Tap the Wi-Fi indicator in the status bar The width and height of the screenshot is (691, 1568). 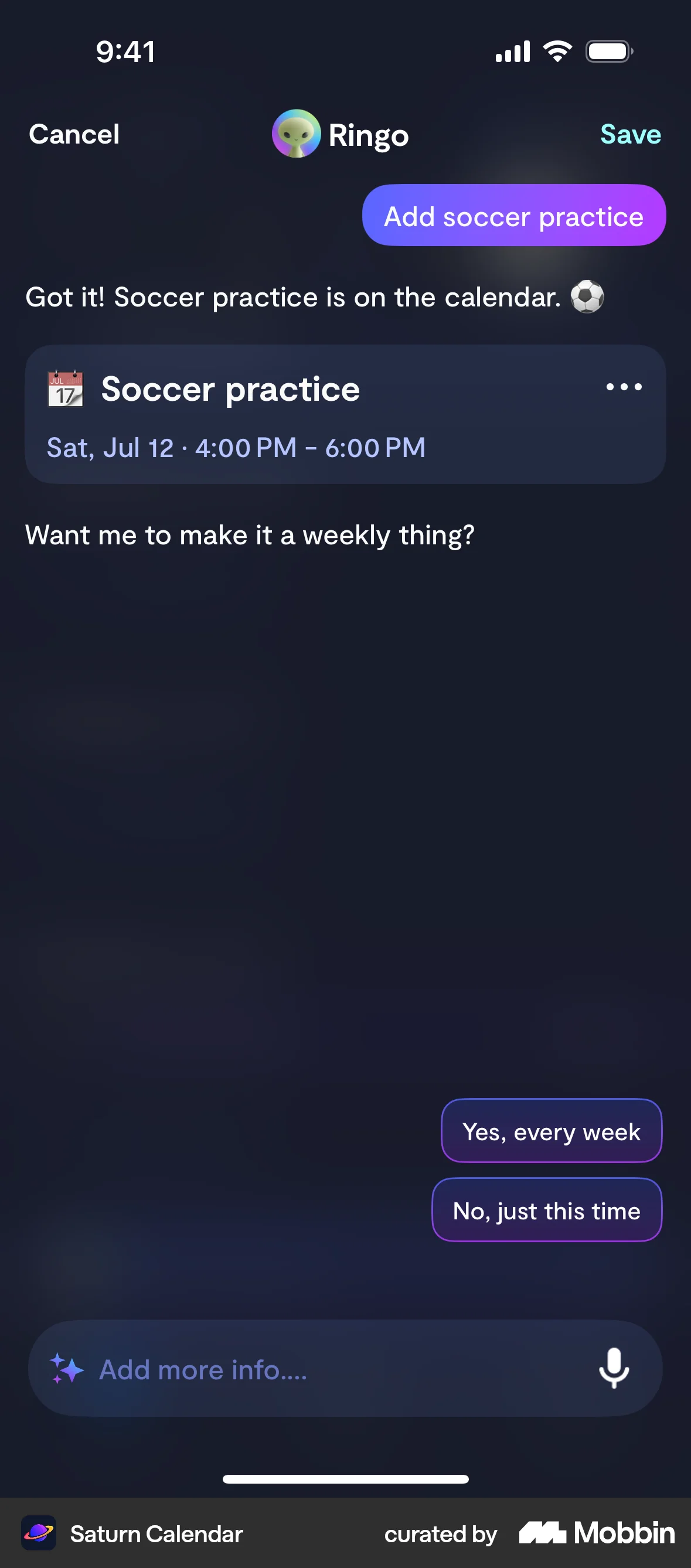point(558,51)
